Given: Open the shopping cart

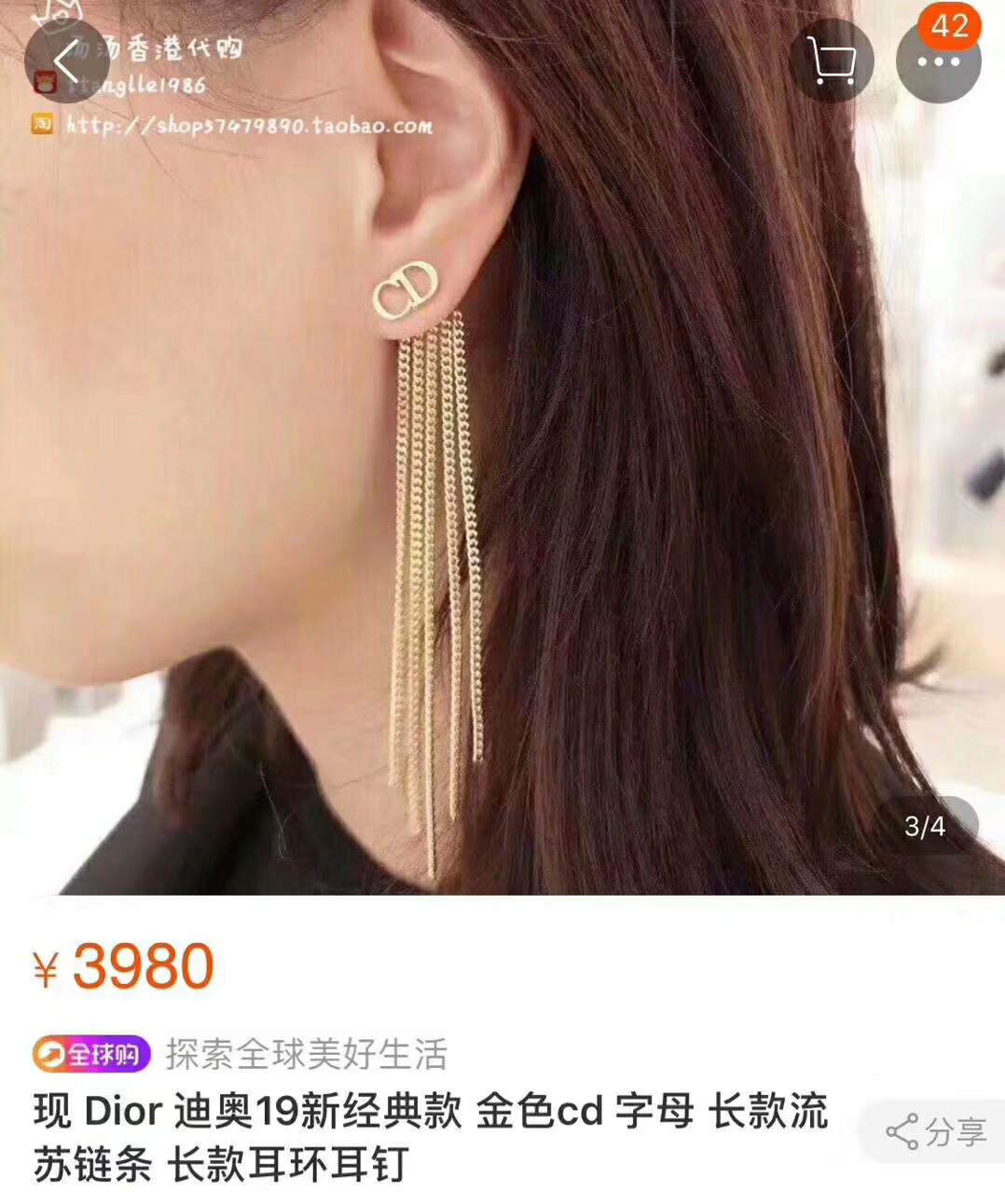Looking at the screenshot, I should tap(834, 59).
